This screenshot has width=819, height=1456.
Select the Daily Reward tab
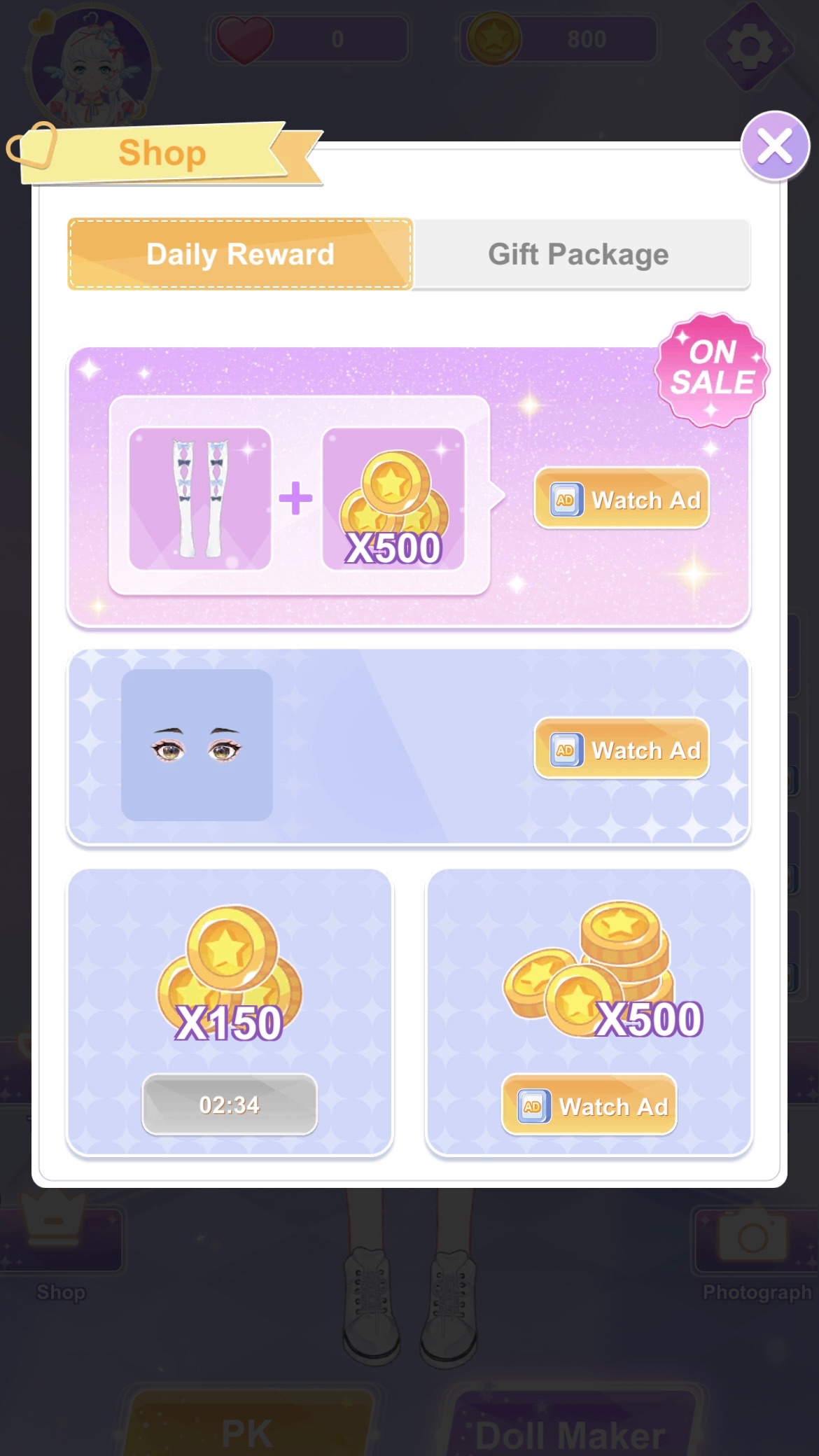click(x=240, y=254)
